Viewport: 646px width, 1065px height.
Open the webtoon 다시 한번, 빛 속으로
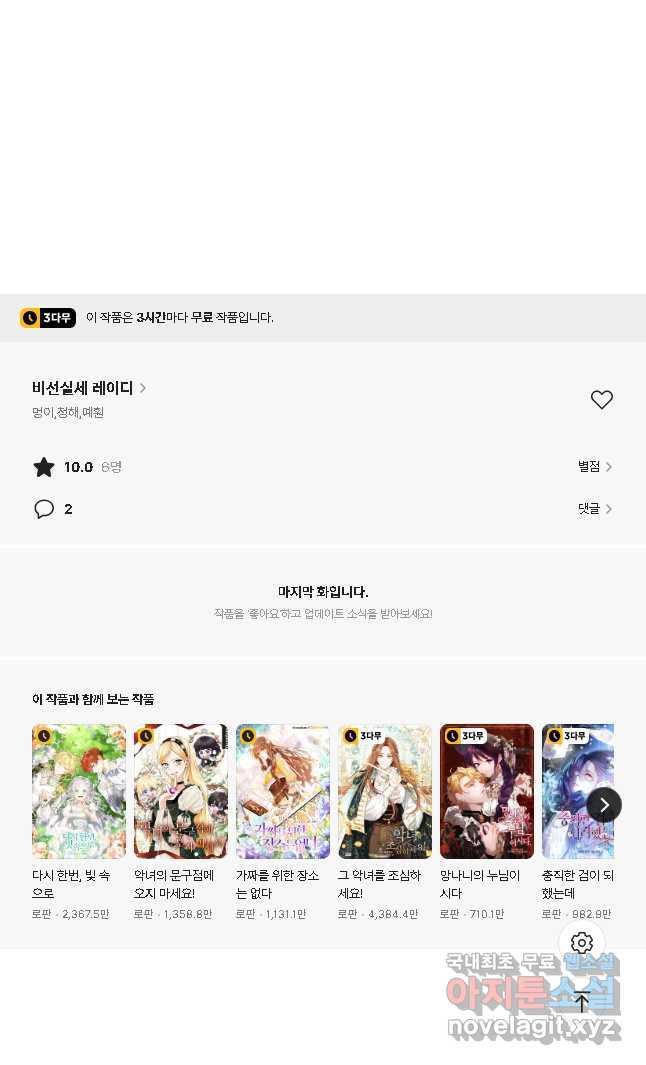pos(79,792)
